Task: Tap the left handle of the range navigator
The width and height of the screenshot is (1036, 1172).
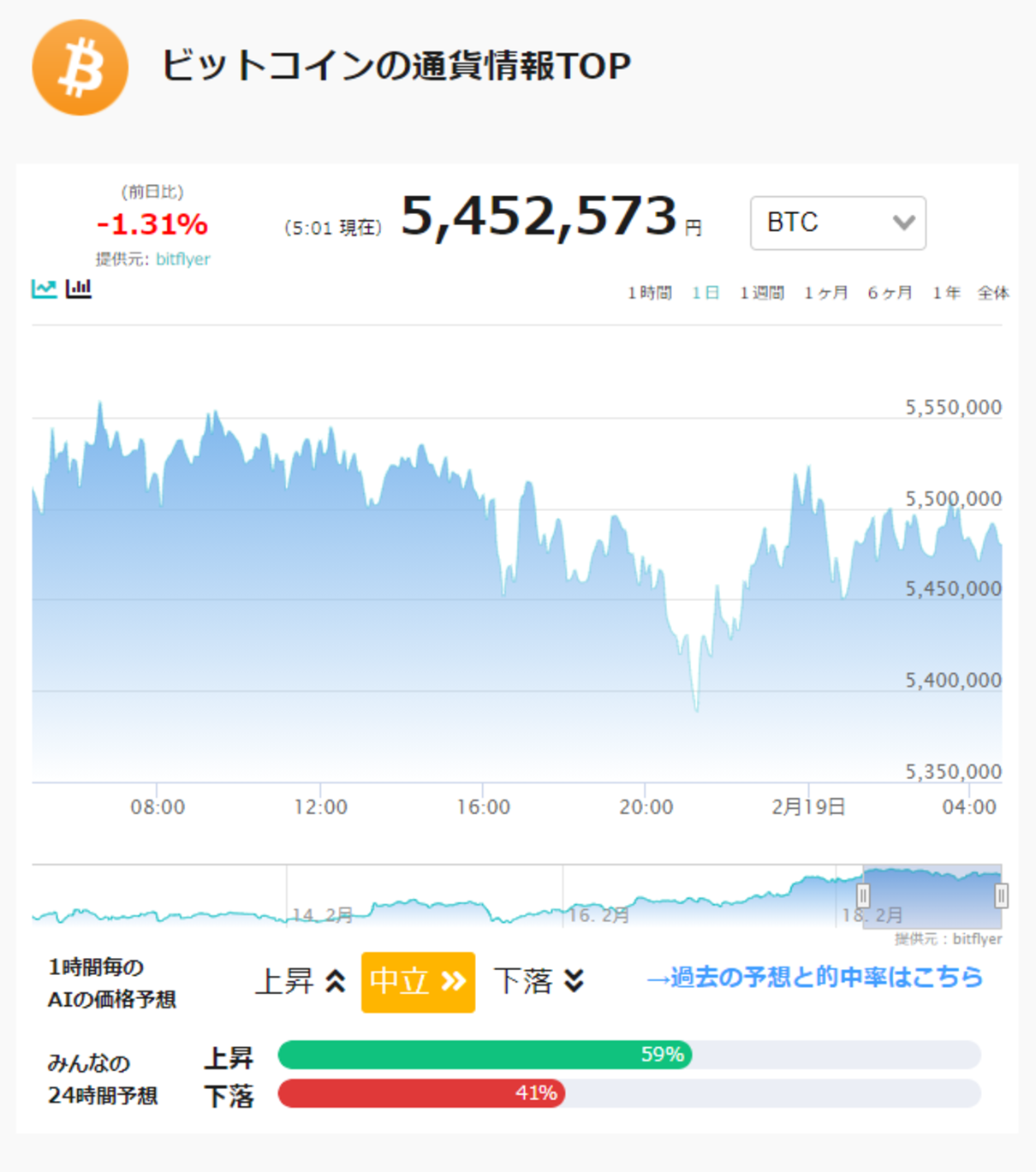Action: (x=863, y=895)
